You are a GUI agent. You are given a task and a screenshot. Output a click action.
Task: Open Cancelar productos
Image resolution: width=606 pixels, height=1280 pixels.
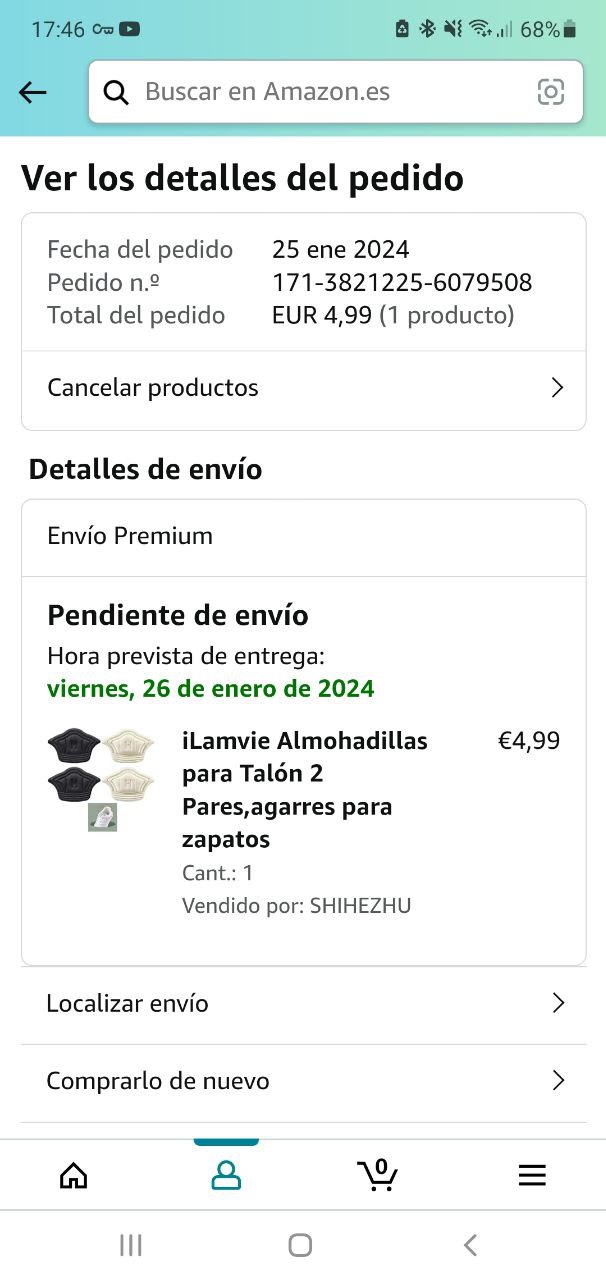pyautogui.click(x=303, y=388)
